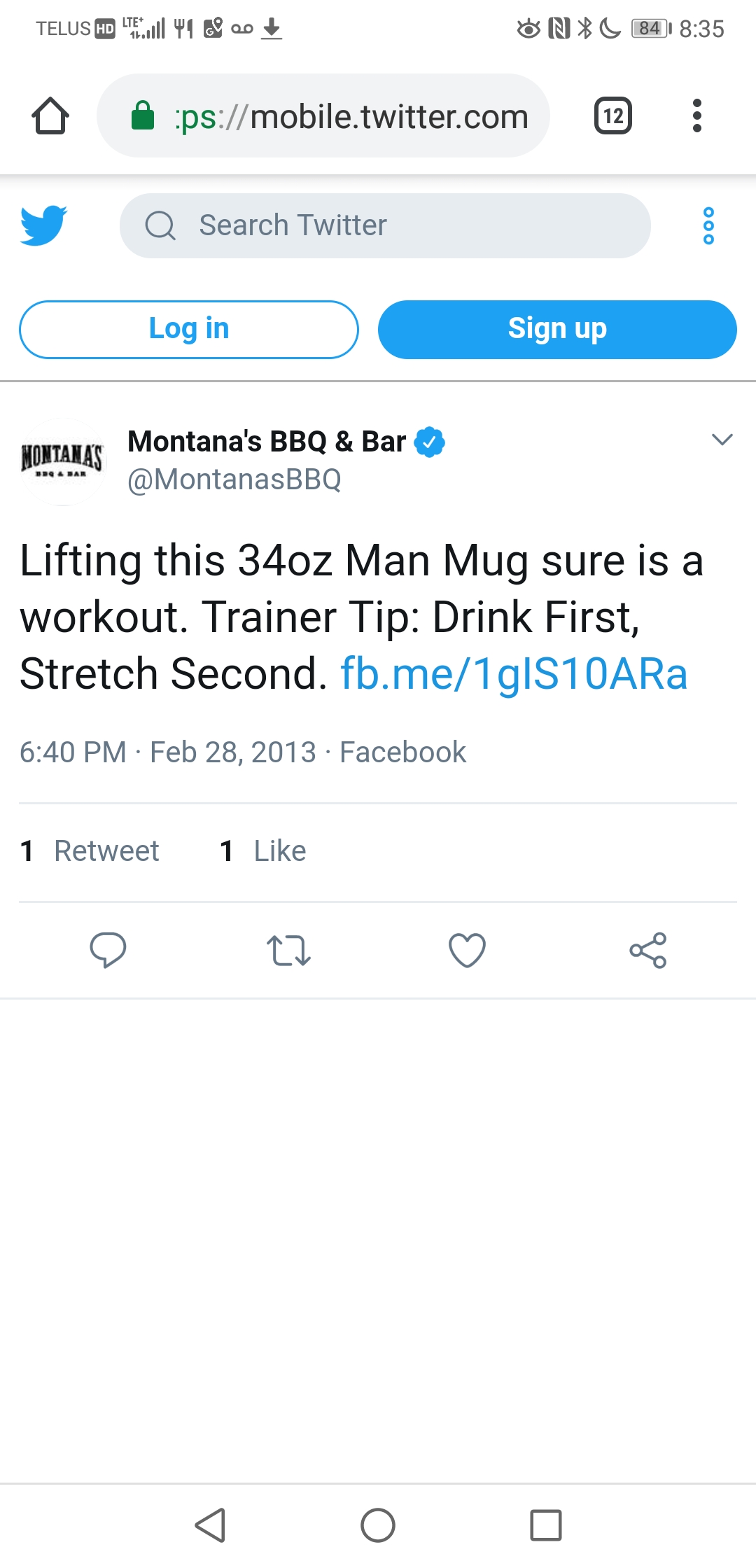Tap the reply speech bubble icon
The height and width of the screenshot is (1568, 756).
pyautogui.click(x=108, y=951)
